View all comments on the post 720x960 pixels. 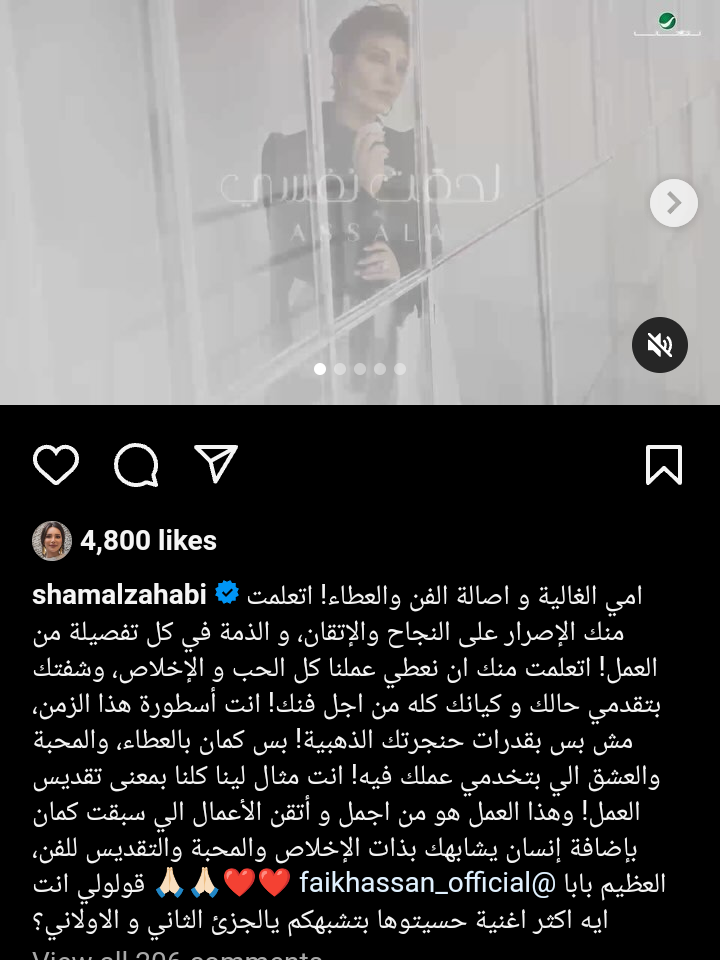point(178,953)
